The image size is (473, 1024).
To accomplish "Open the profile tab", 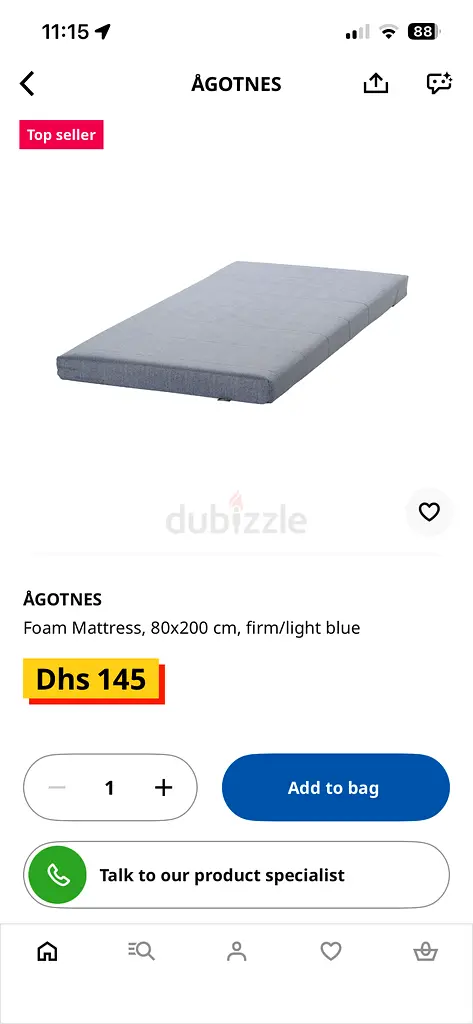I will point(236,952).
